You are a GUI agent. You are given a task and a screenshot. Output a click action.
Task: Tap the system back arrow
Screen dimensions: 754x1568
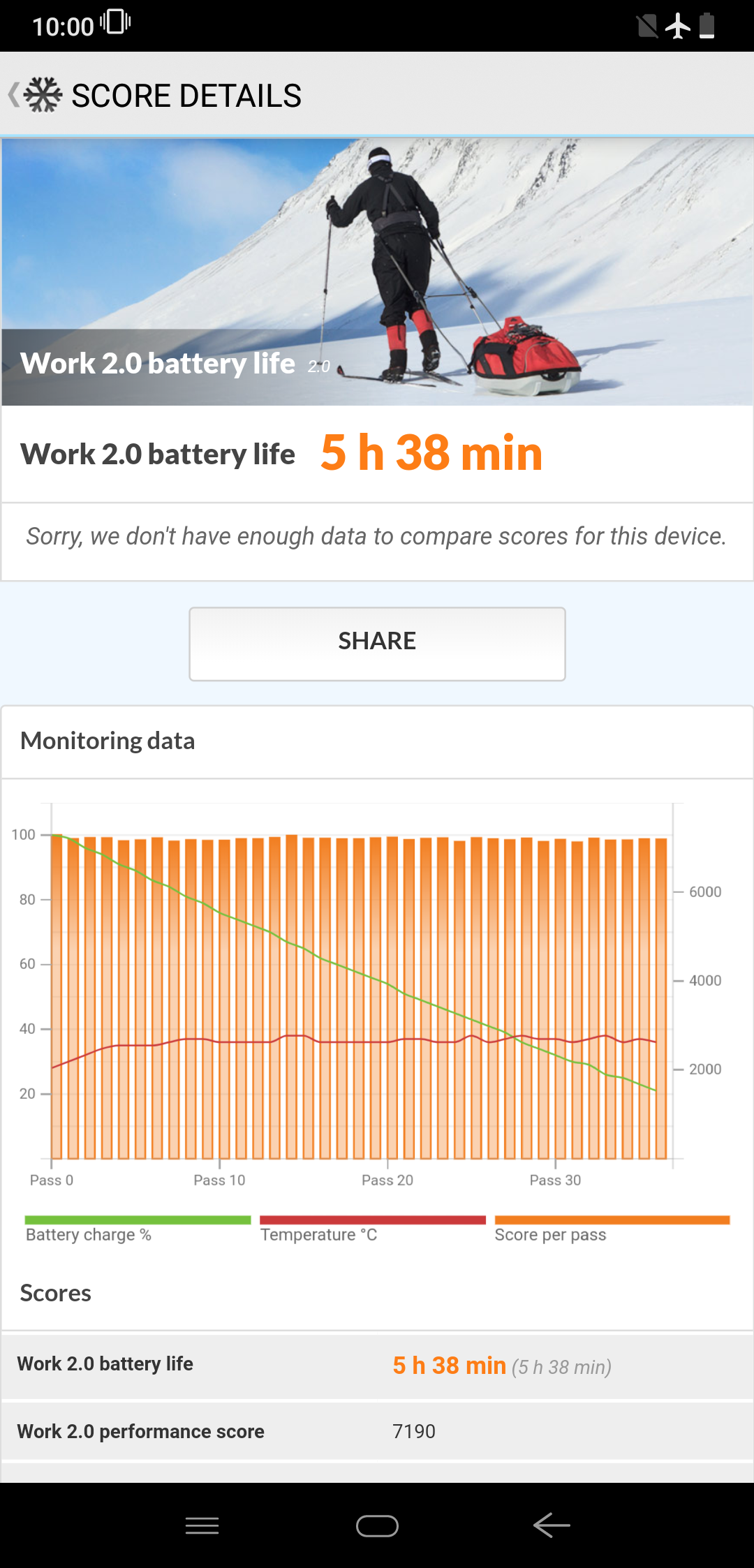coord(552,1525)
